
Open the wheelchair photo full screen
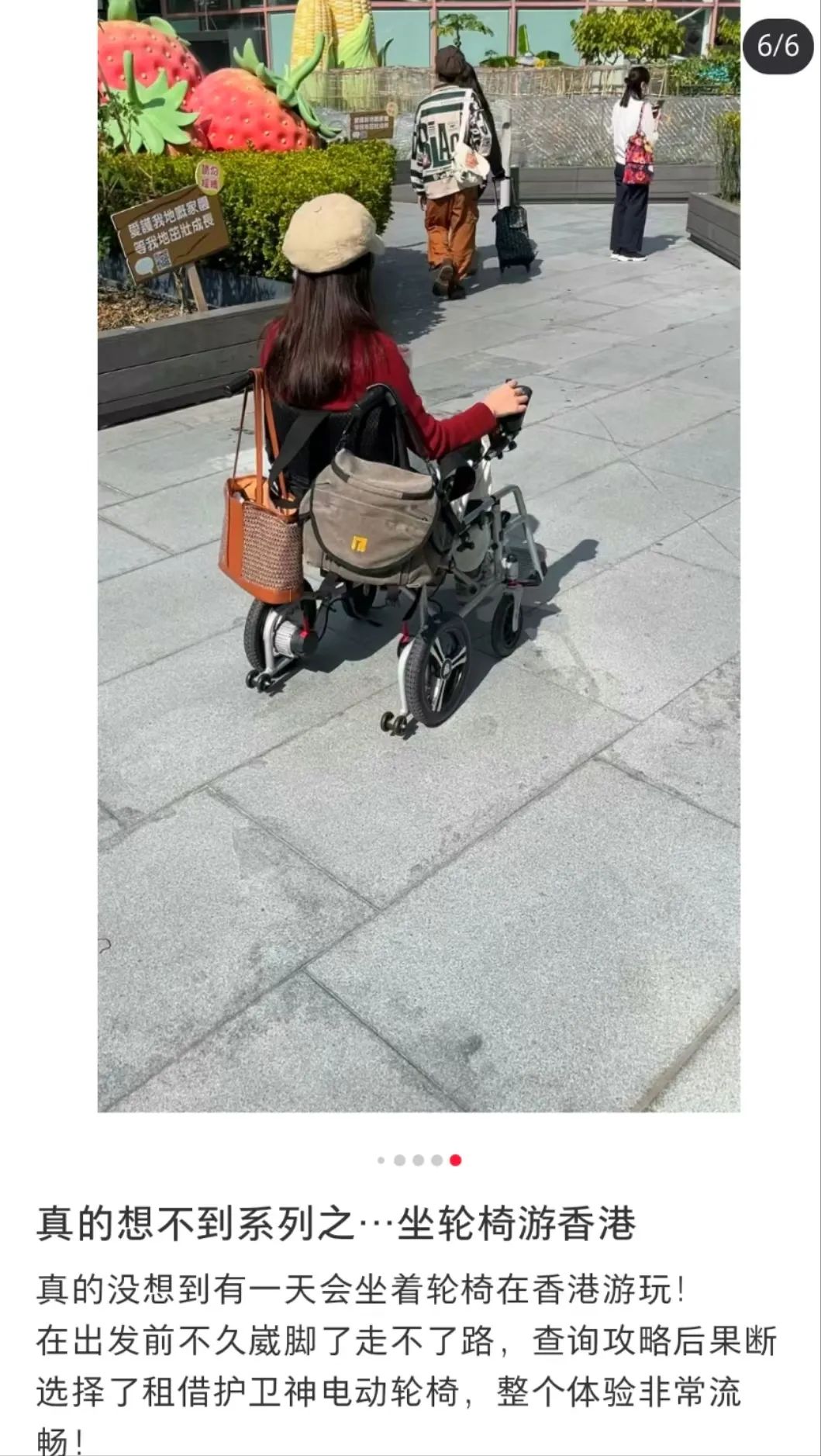[419, 555]
